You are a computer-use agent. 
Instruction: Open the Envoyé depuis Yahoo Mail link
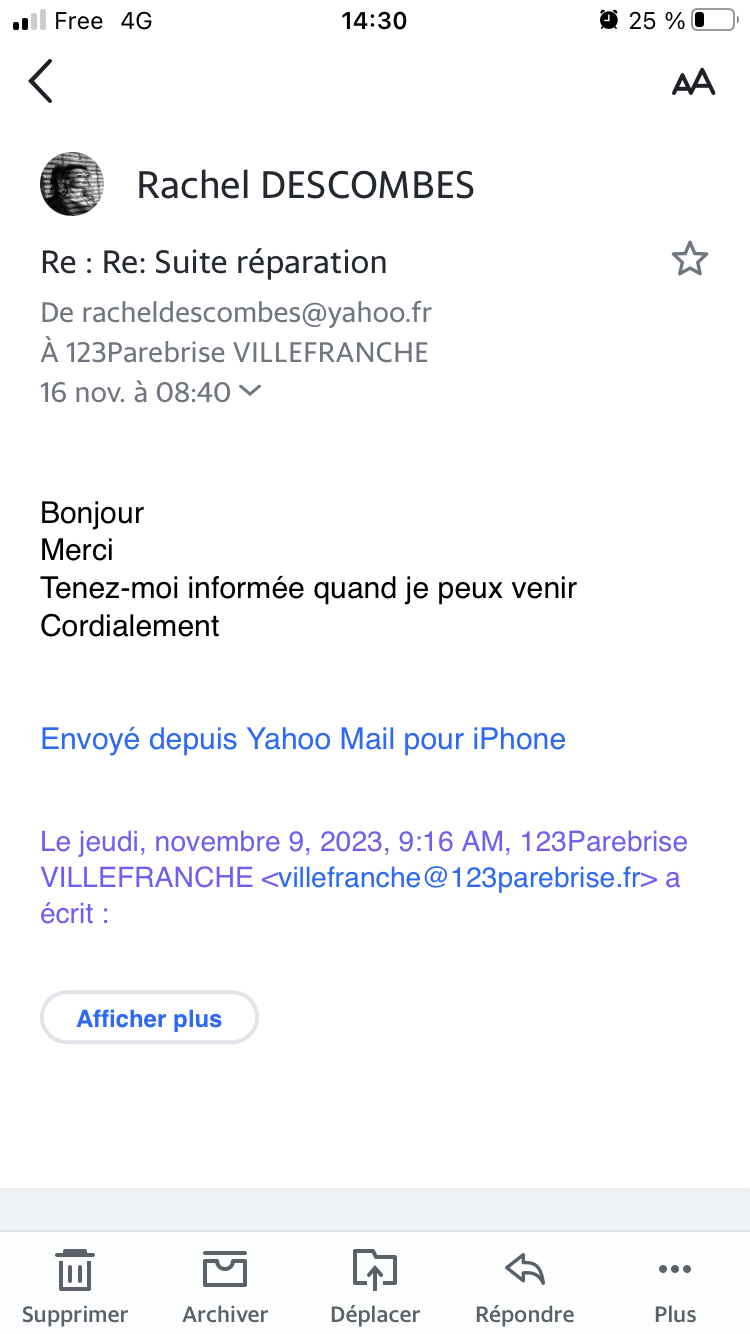(303, 739)
